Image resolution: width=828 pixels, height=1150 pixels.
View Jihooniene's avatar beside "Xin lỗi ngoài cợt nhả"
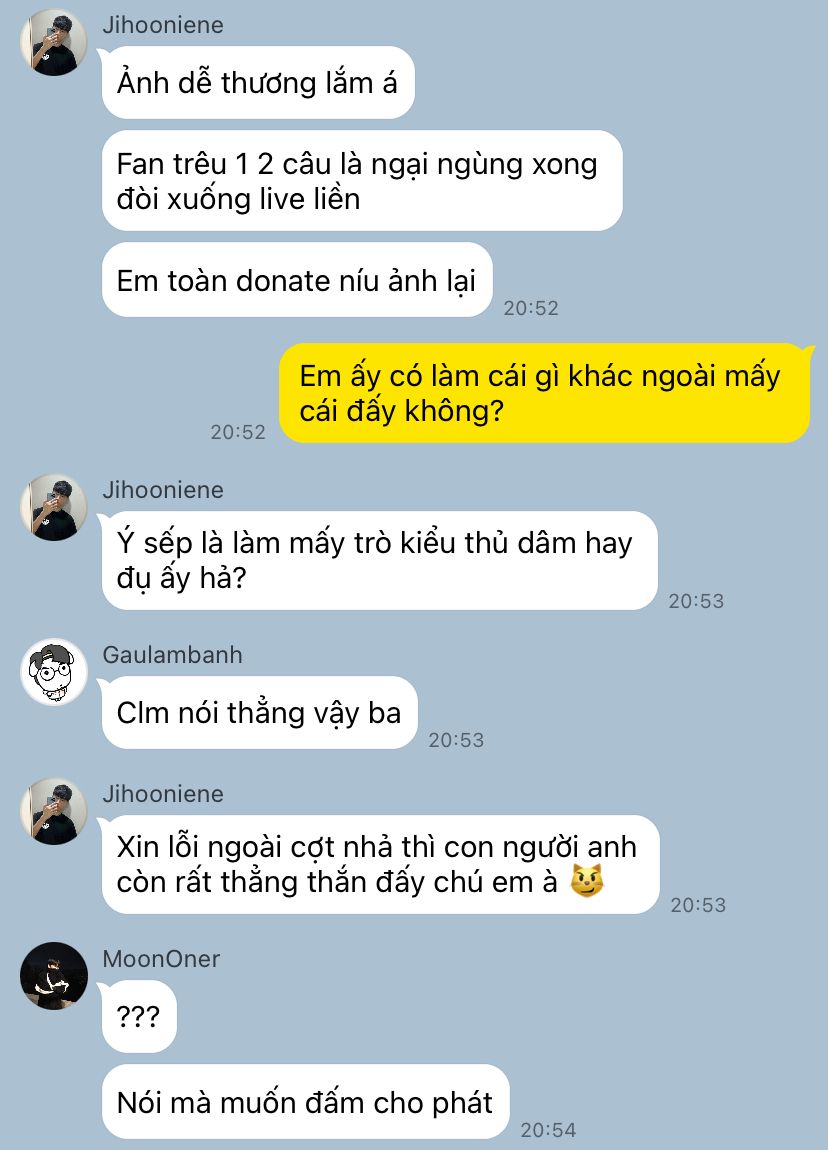[x=54, y=812]
